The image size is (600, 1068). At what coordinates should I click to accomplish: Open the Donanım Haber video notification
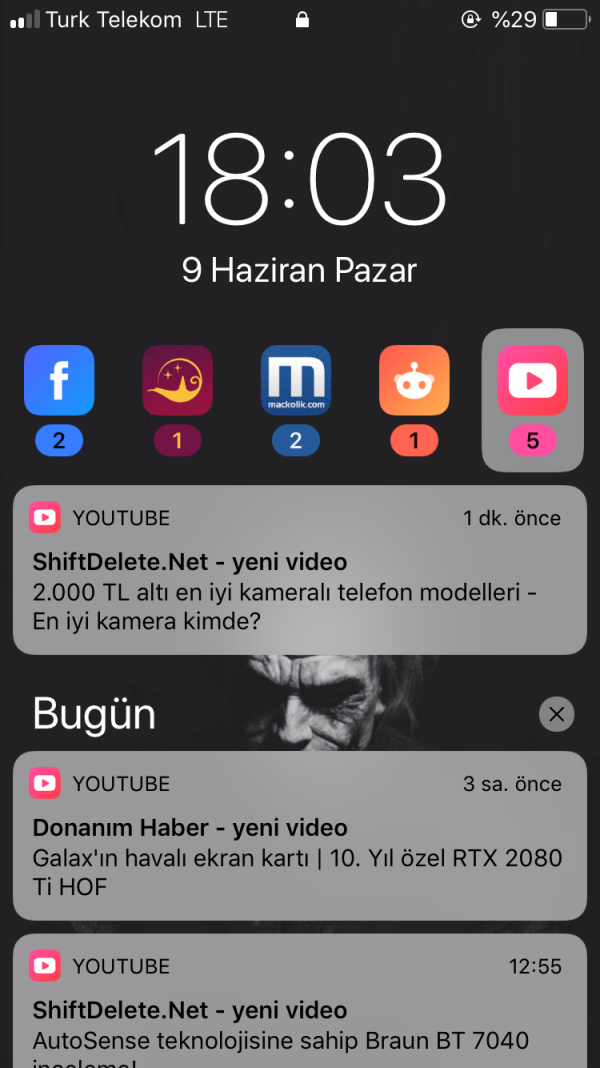coord(300,836)
